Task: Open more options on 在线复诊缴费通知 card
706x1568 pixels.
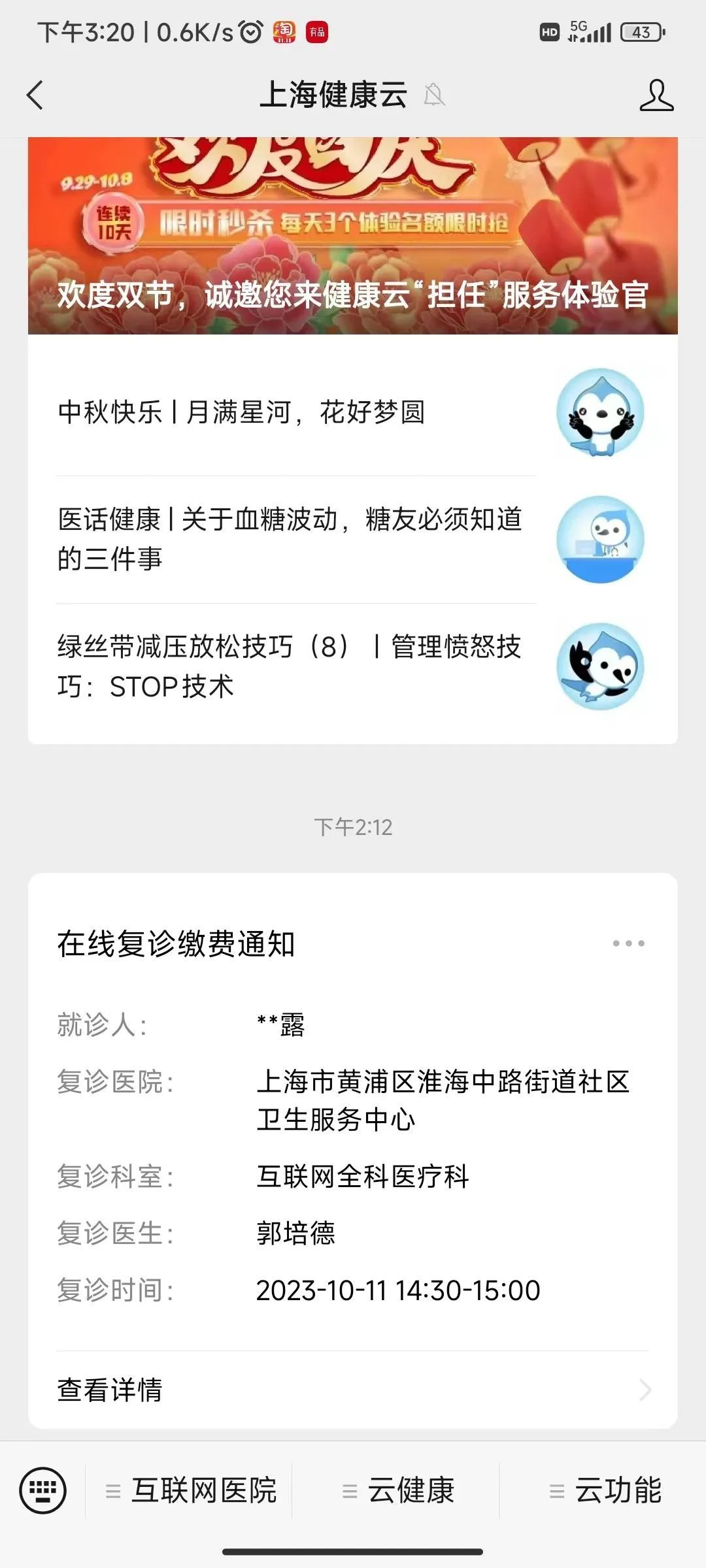Action: point(628,943)
